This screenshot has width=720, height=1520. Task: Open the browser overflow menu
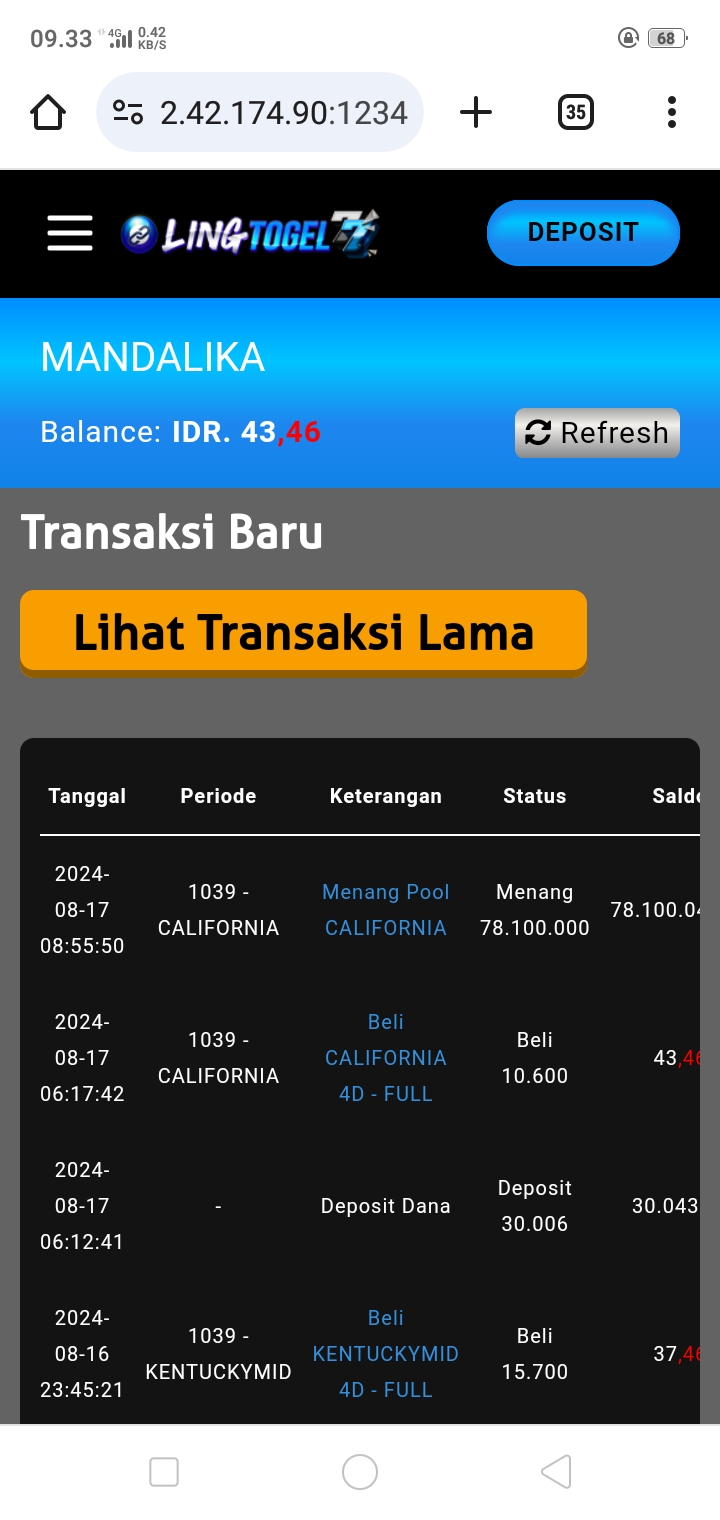(671, 112)
